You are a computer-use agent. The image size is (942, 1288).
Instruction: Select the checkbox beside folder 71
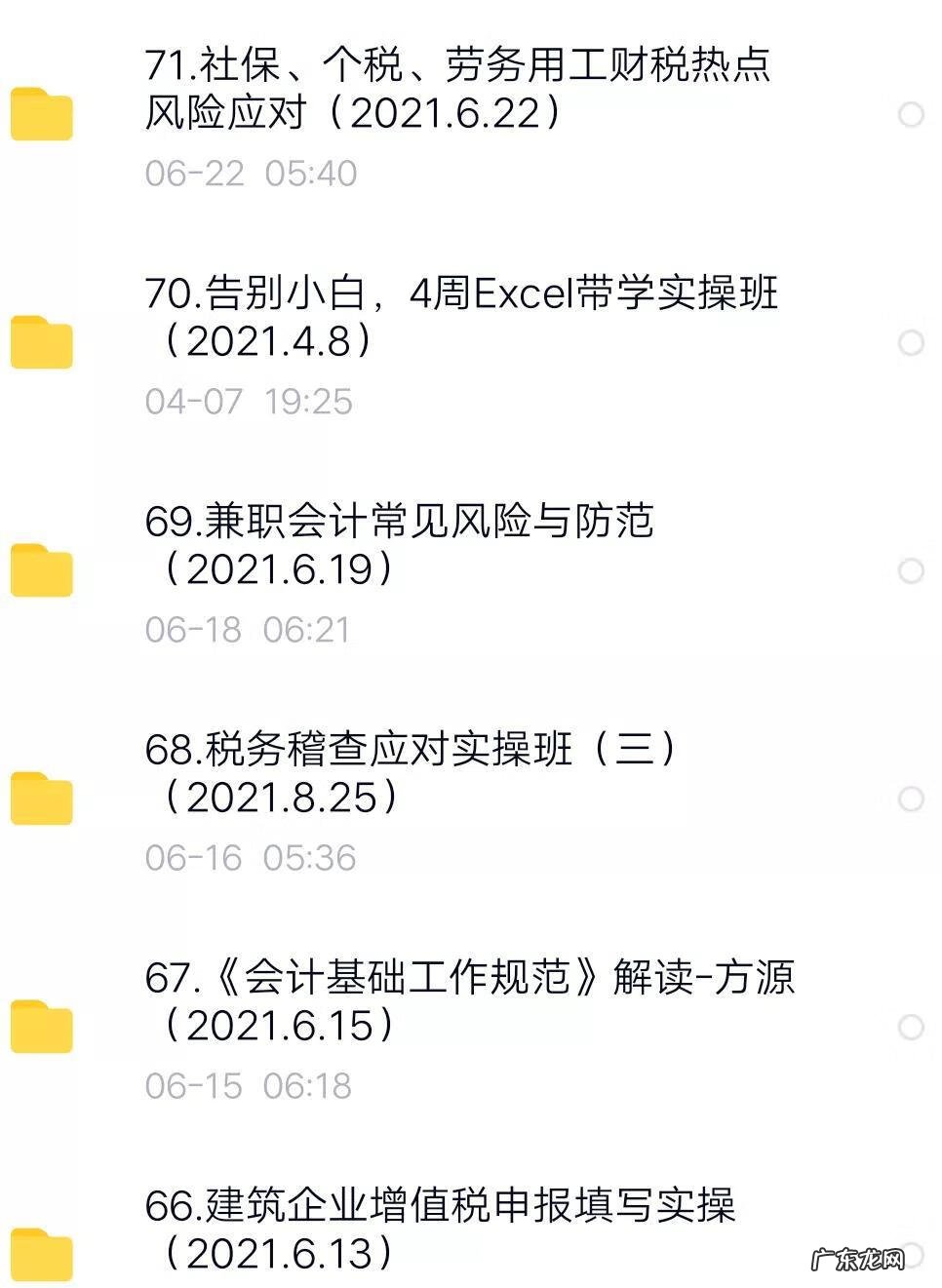(911, 115)
